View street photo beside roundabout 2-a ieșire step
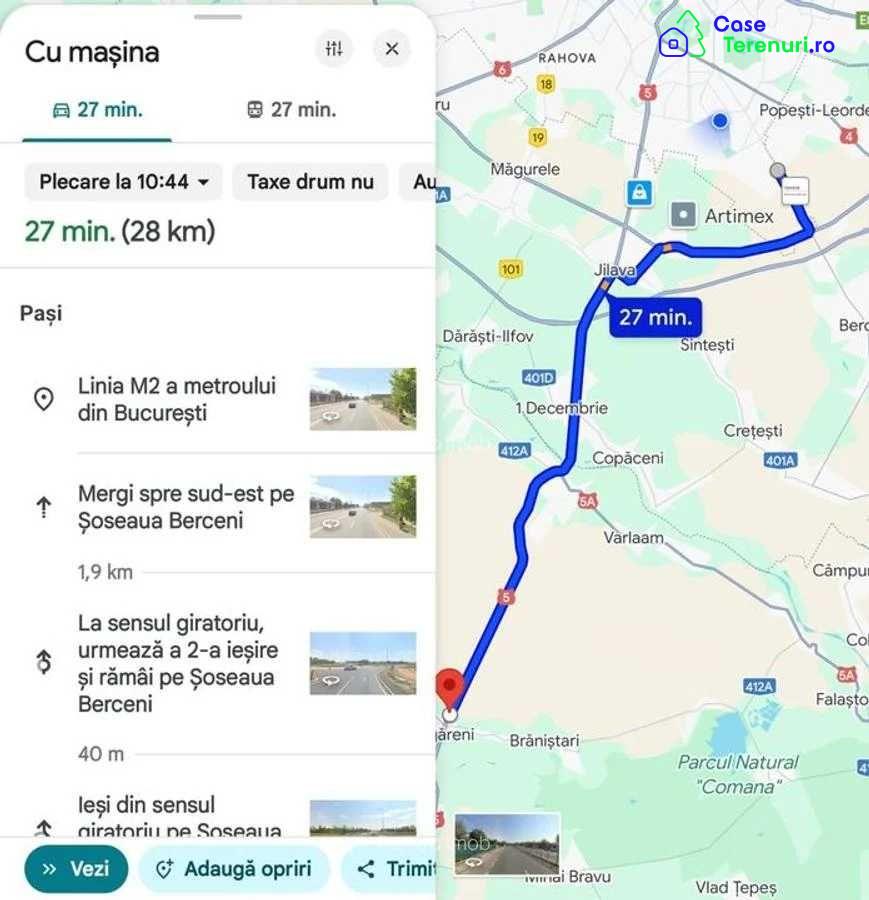Screen dimensions: 869x900 point(363,664)
